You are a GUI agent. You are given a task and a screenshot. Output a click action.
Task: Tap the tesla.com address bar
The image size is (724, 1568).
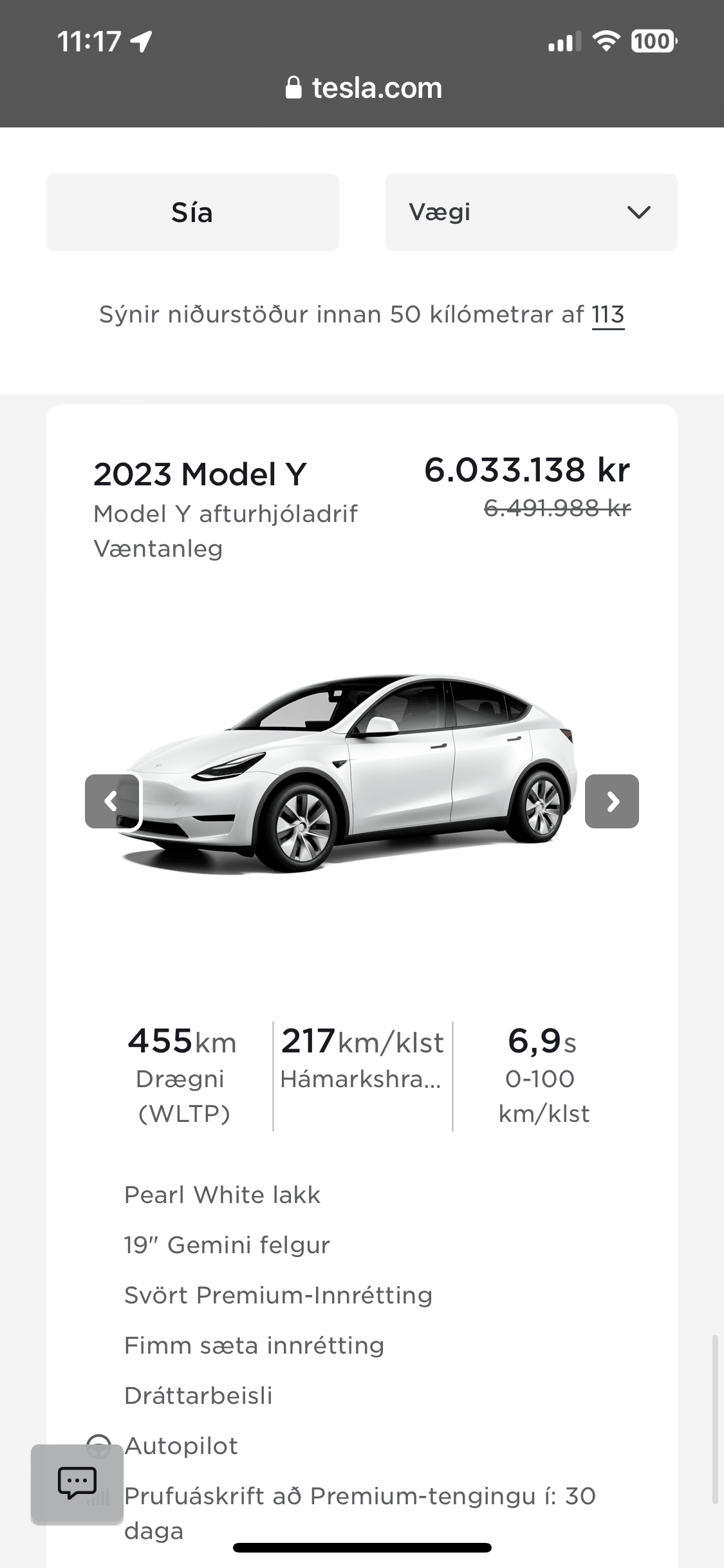364,88
